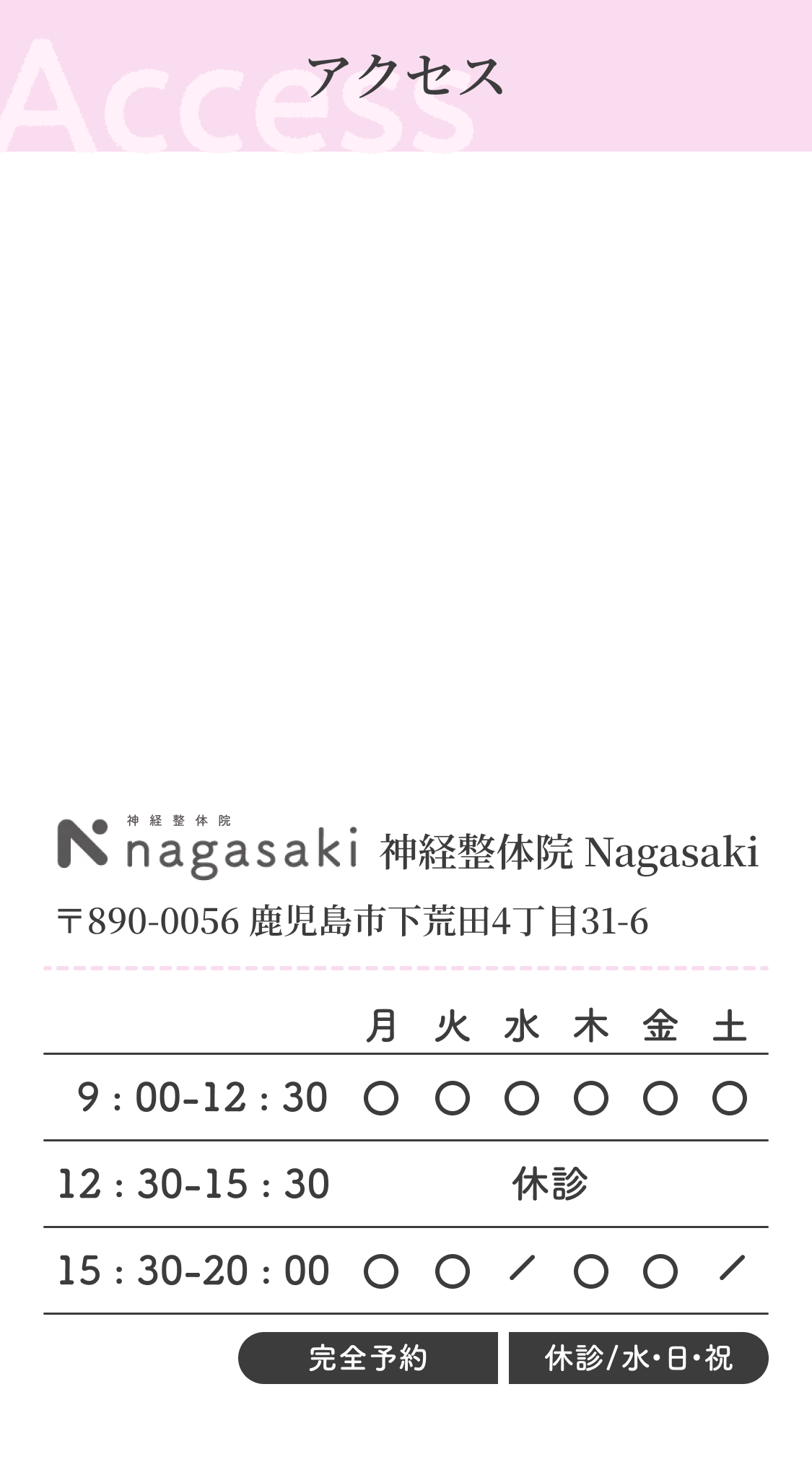Select the ○ under 火 in the 15:30-20:00 row

[453, 1270]
